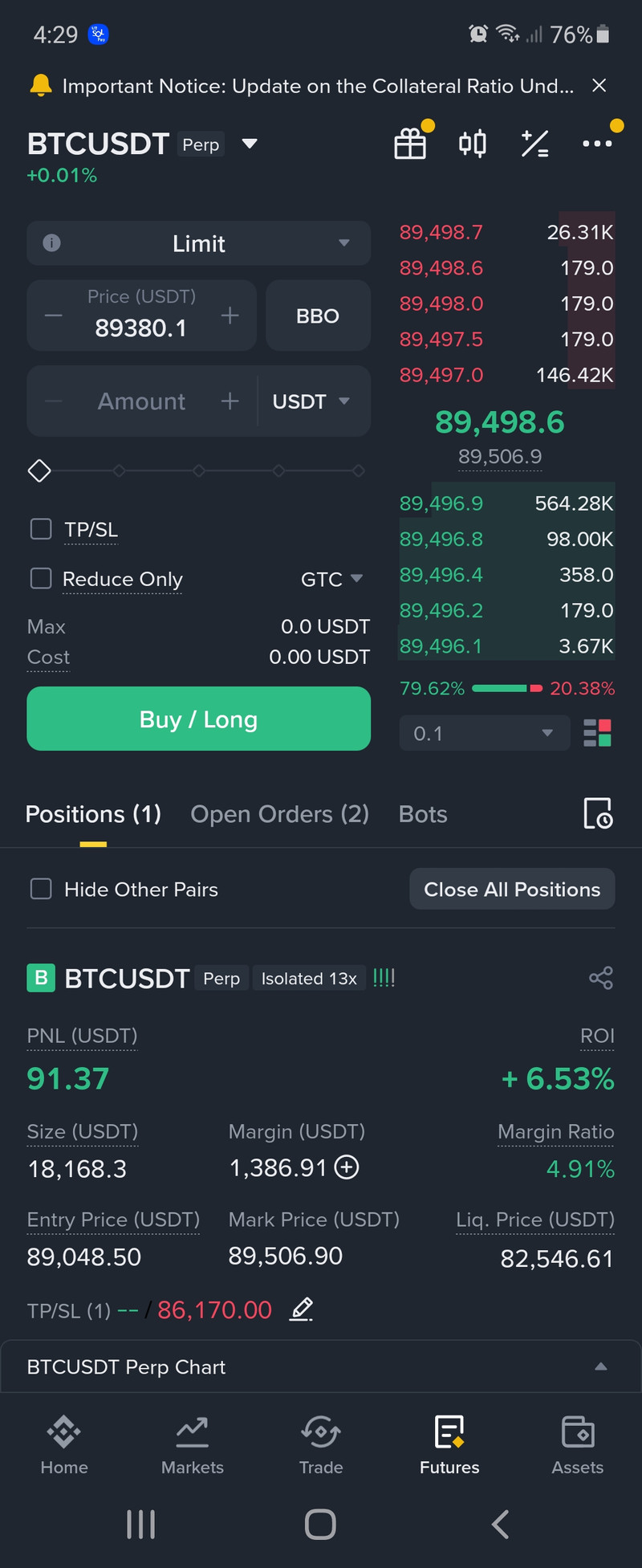
Task: Open the USDT amount unit dropdown
Action: pos(313,401)
